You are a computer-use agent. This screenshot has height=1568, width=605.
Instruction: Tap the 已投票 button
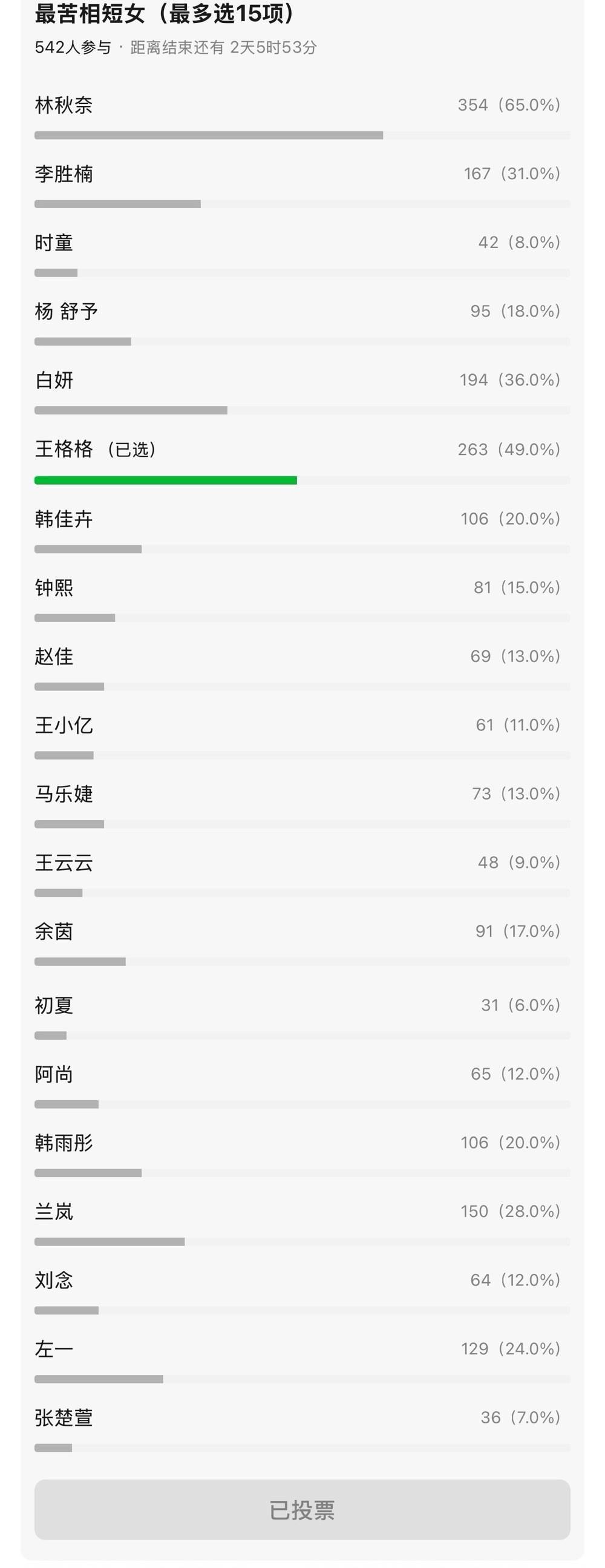[x=302, y=1510]
